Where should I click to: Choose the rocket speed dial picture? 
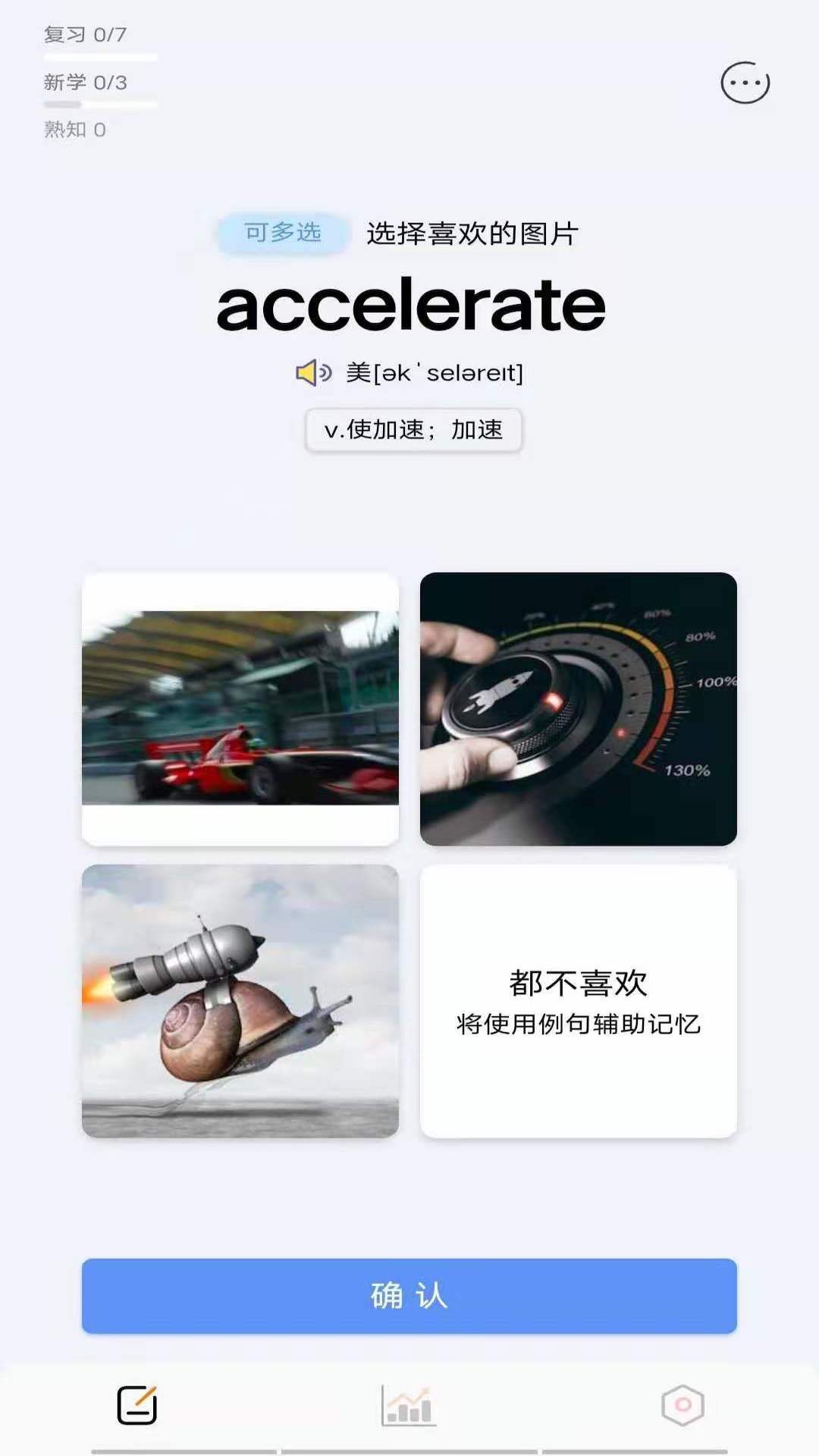coord(578,708)
